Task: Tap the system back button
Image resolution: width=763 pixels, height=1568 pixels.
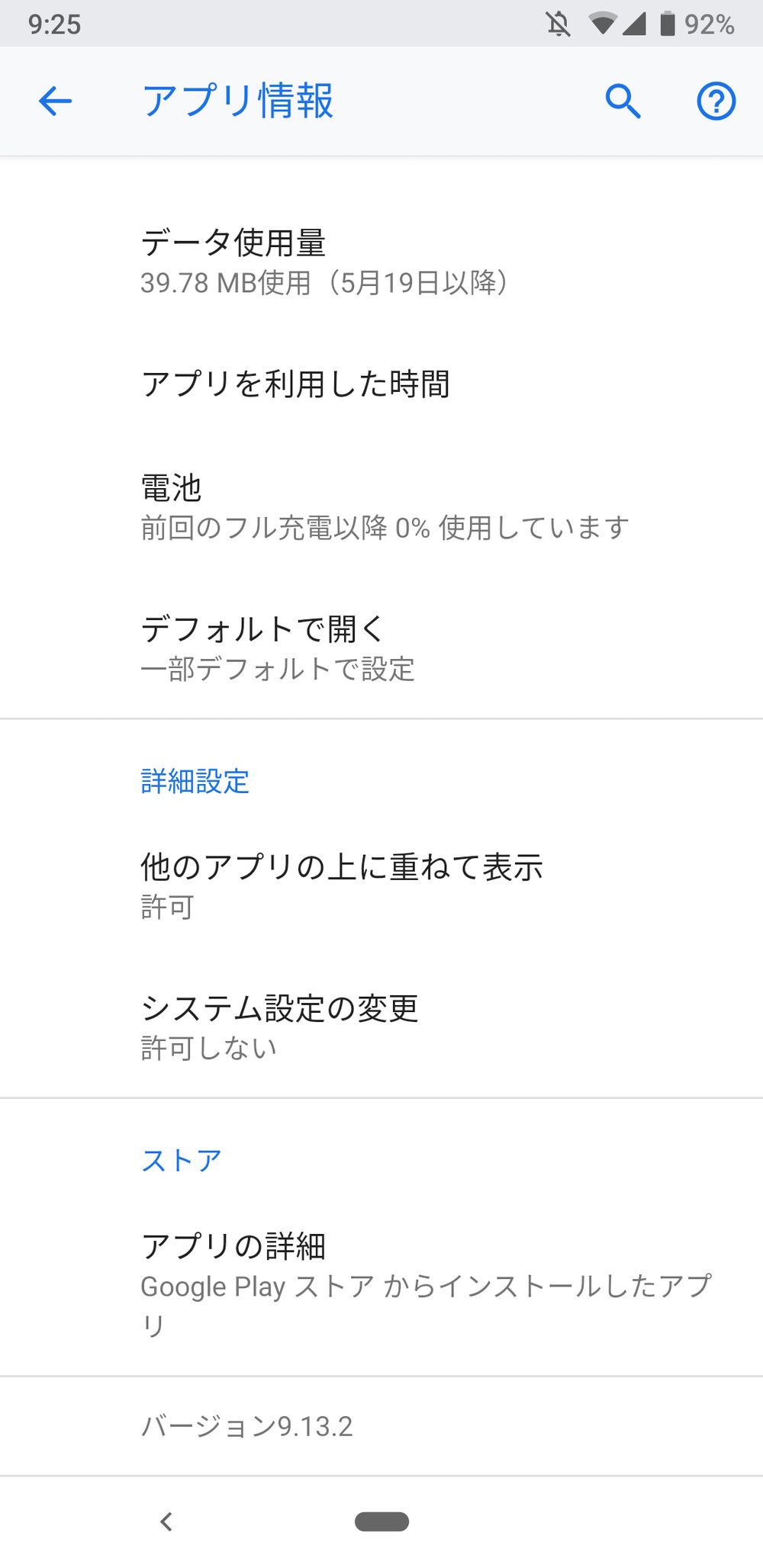Action: [166, 1521]
